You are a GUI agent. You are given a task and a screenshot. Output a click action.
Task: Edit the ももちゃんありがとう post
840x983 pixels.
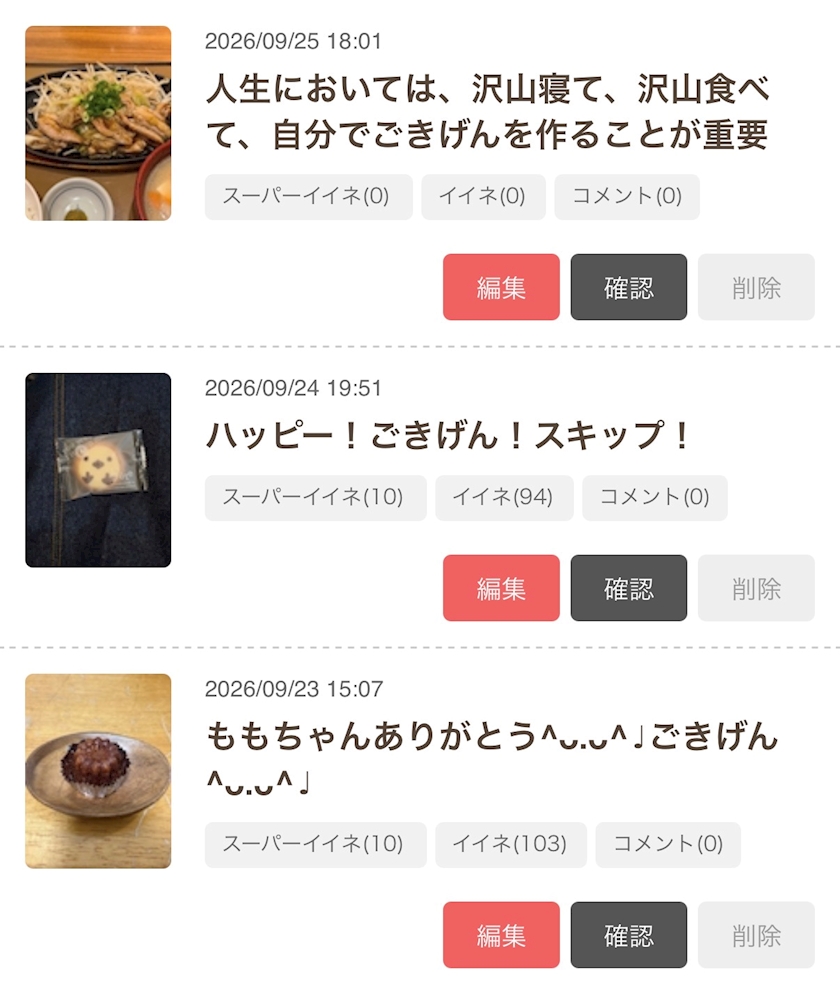click(x=501, y=935)
